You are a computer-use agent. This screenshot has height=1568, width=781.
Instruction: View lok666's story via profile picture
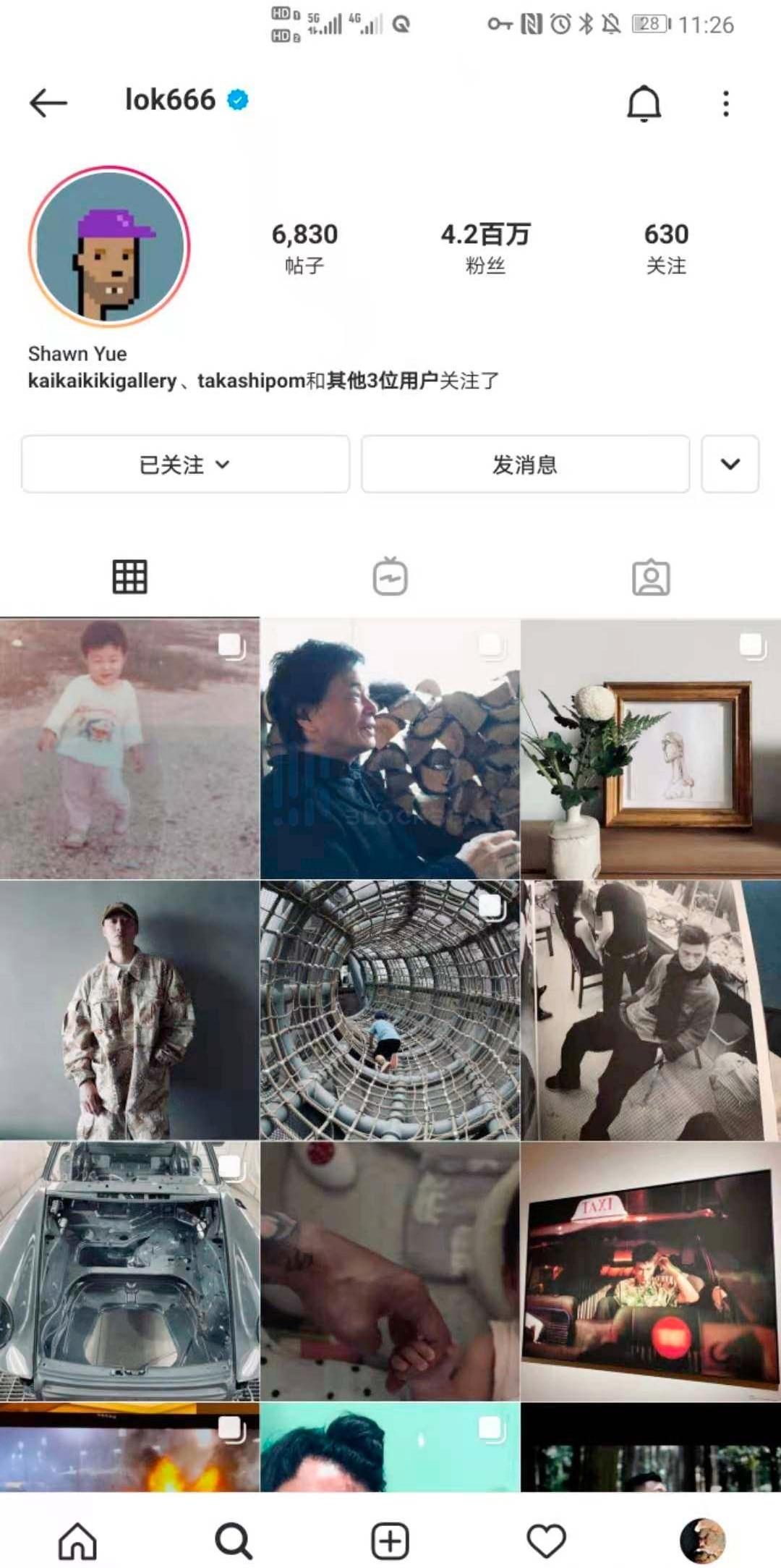click(109, 247)
